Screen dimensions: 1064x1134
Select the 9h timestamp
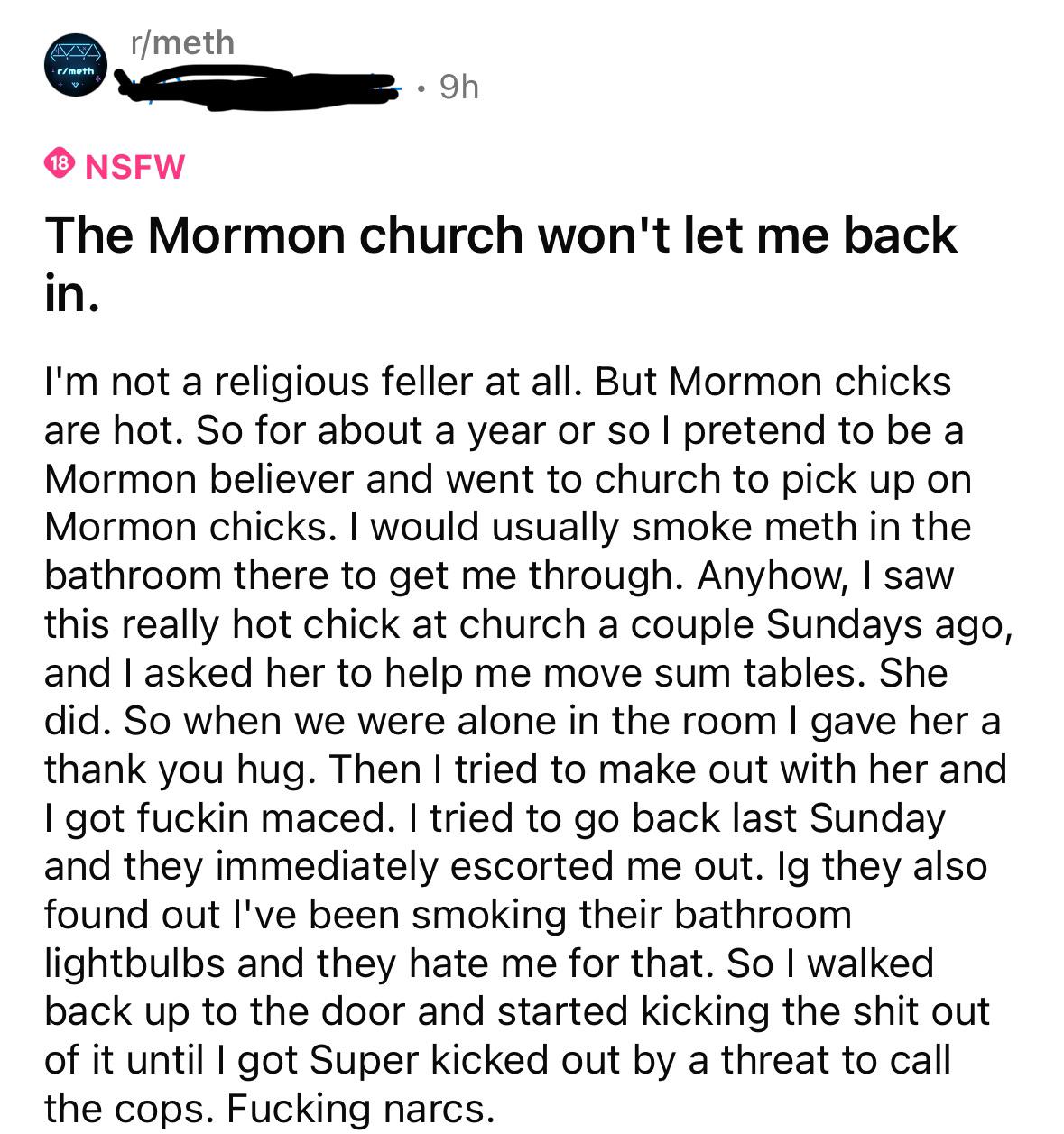click(x=458, y=87)
